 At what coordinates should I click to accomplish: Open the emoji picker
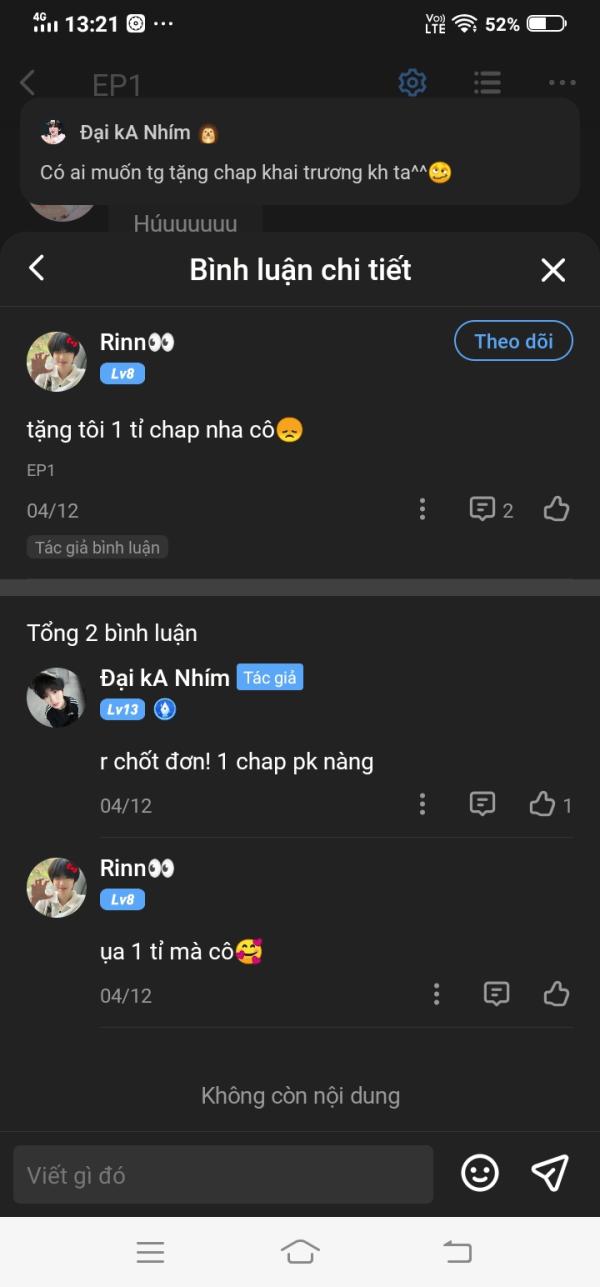pyautogui.click(x=480, y=1173)
